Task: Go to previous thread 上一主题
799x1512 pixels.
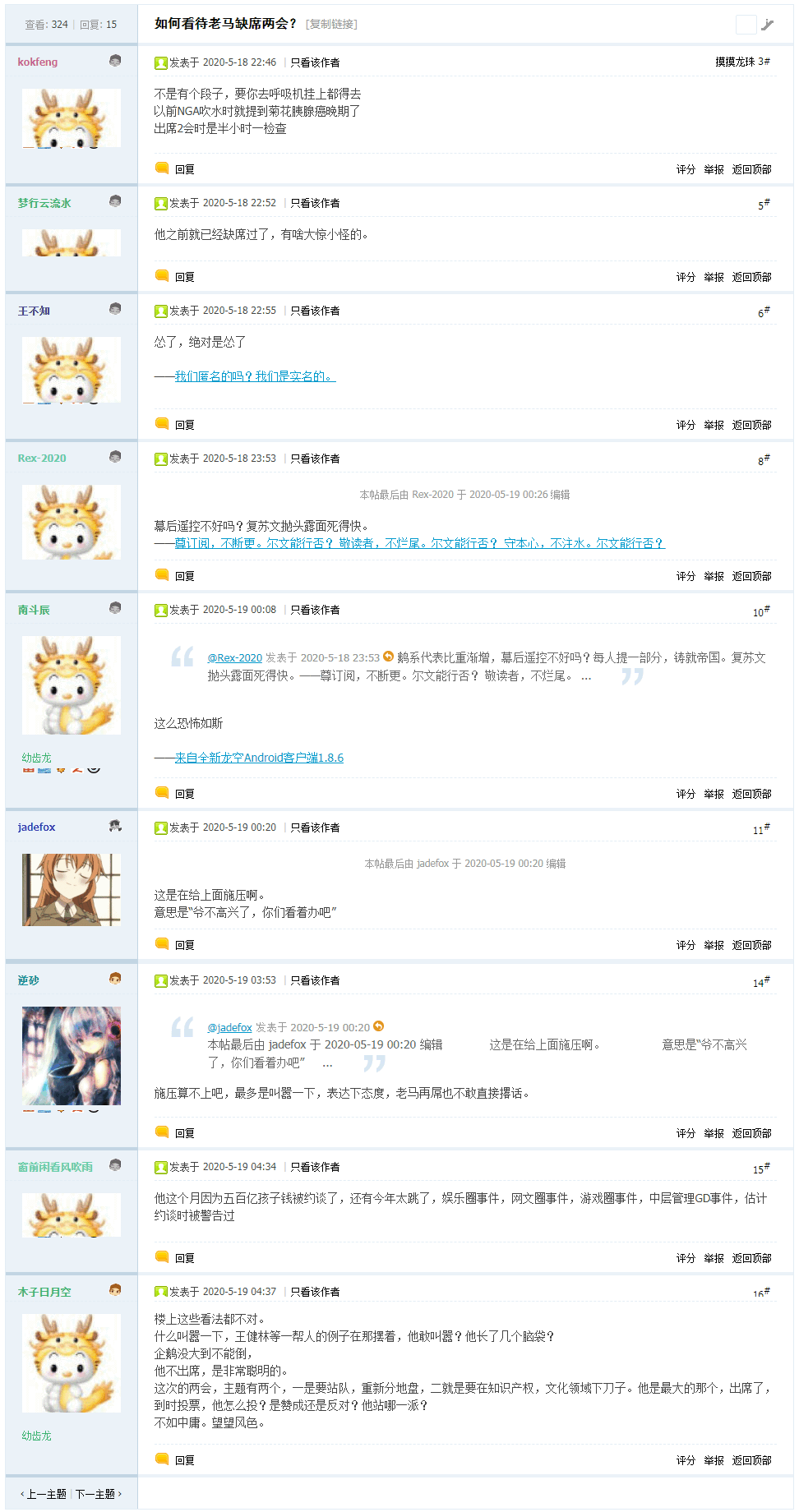Action: pyautogui.click(x=46, y=1494)
